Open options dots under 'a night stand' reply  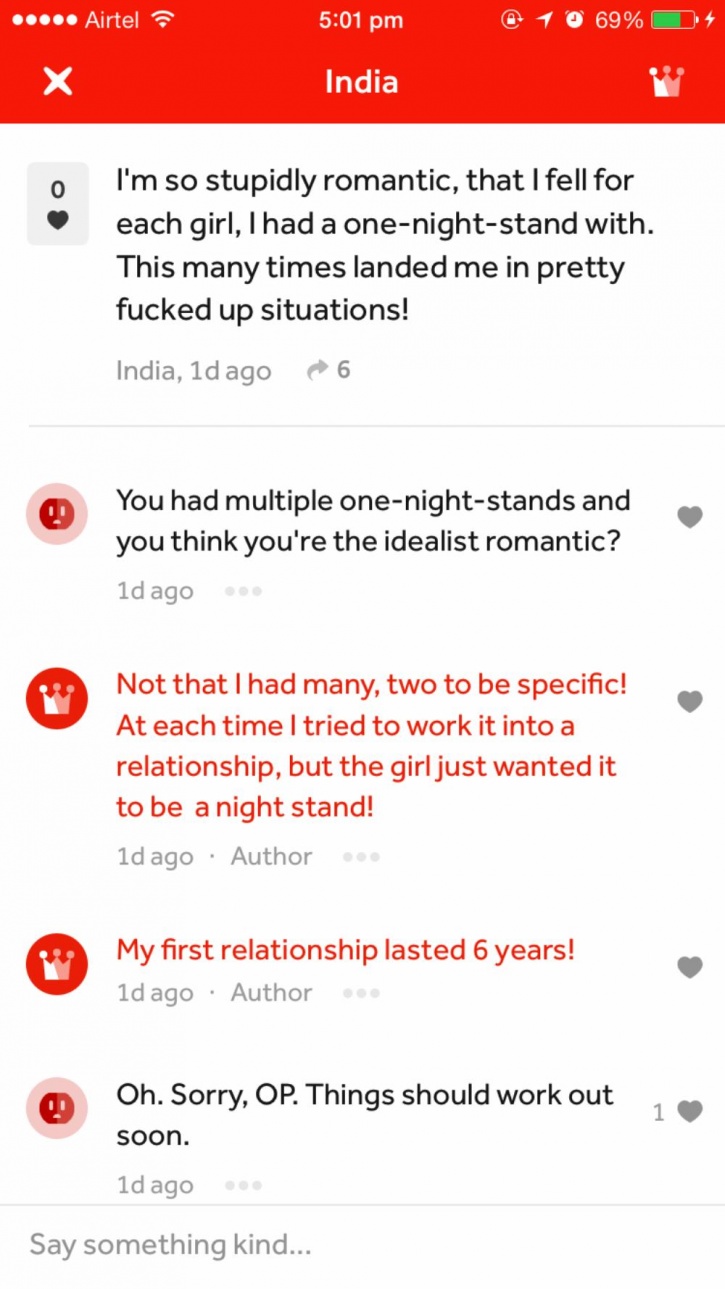pyautogui.click(x=361, y=857)
